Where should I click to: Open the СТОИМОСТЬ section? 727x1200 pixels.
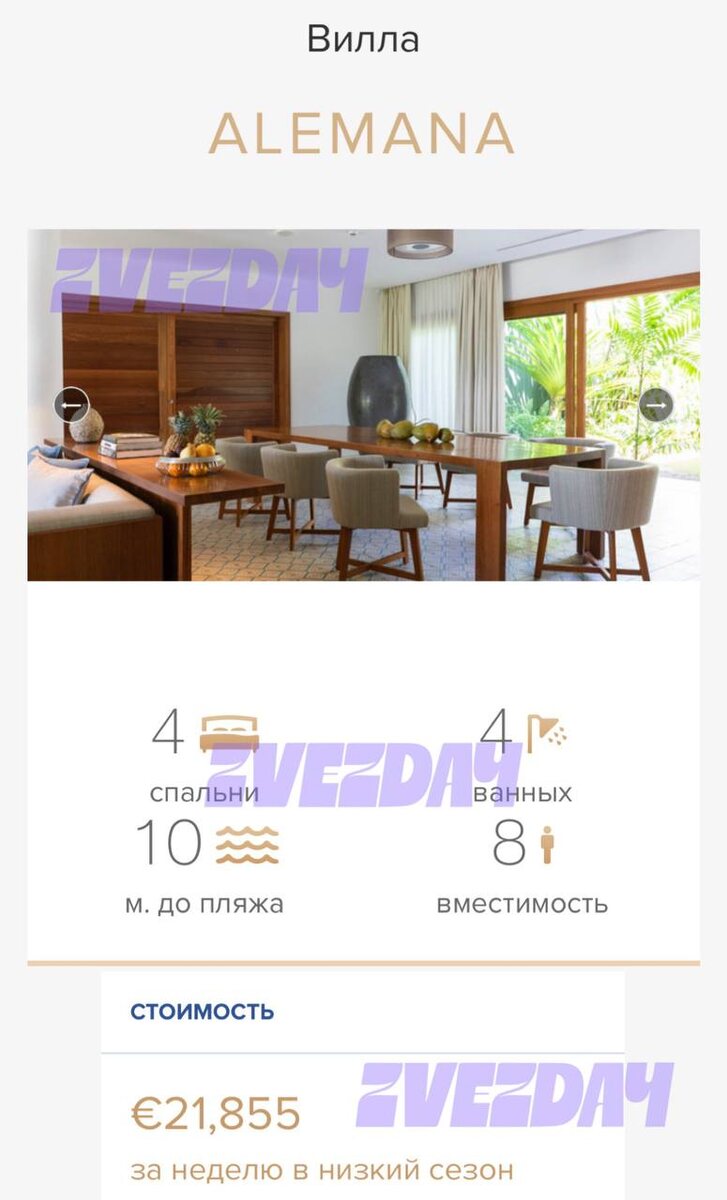pyautogui.click(x=202, y=1010)
